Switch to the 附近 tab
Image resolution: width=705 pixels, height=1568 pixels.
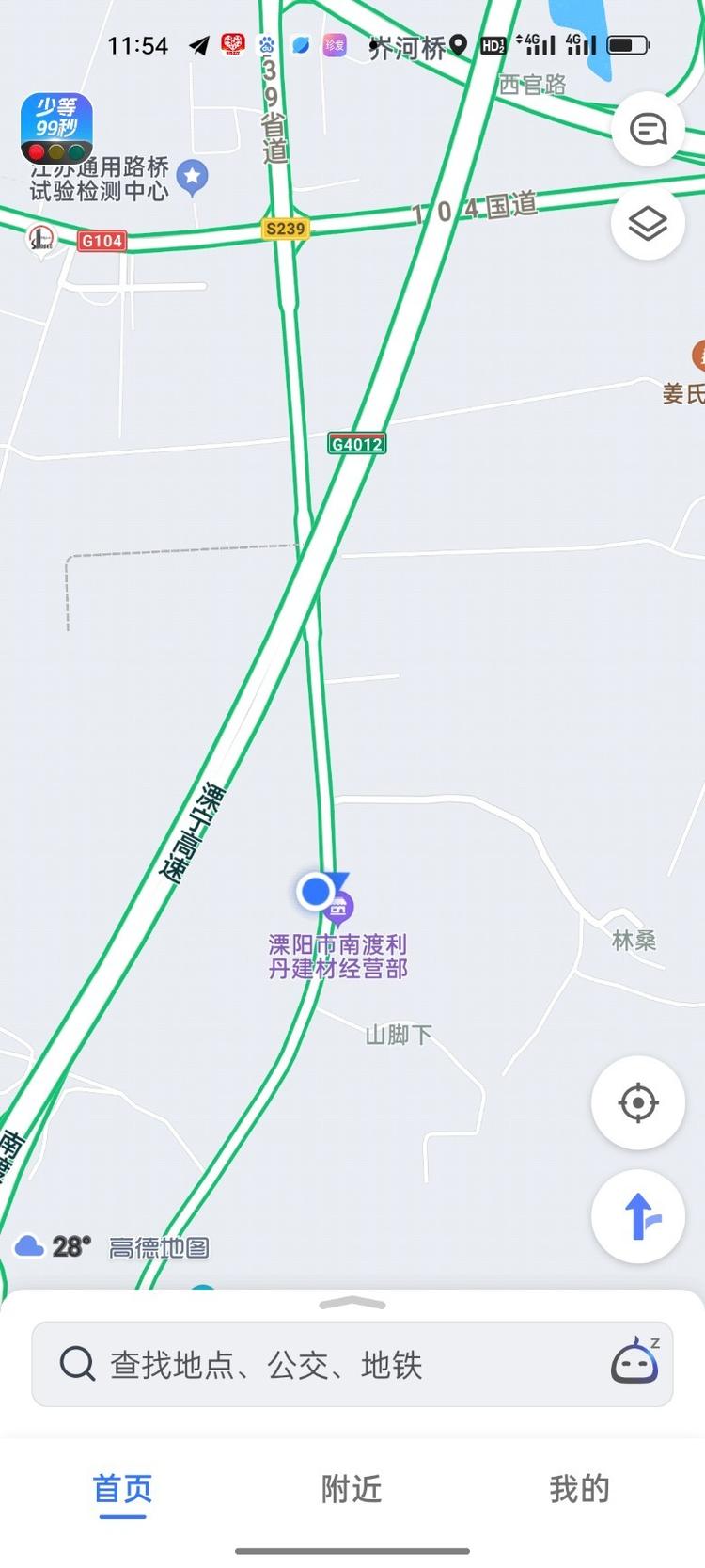coord(352,1489)
